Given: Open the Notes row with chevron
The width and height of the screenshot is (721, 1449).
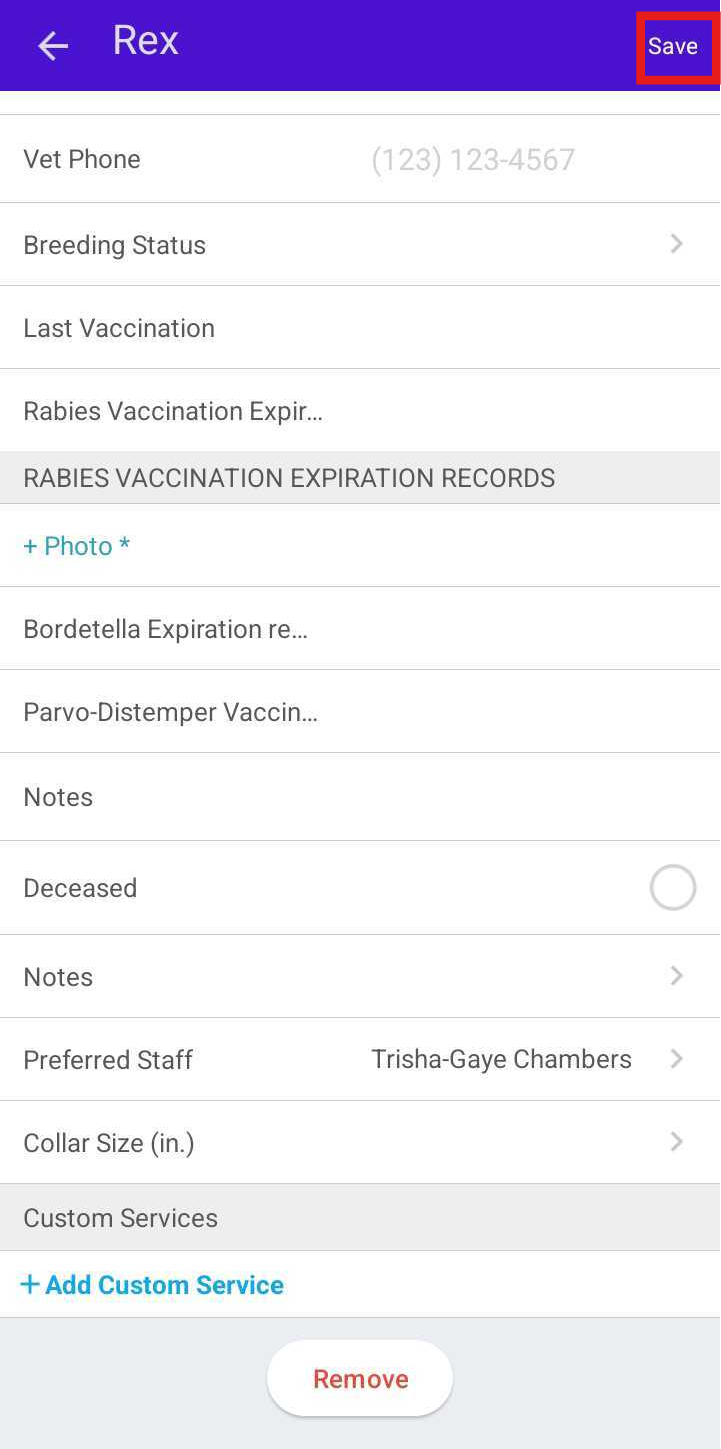Looking at the screenshot, I should (x=360, y=977).
